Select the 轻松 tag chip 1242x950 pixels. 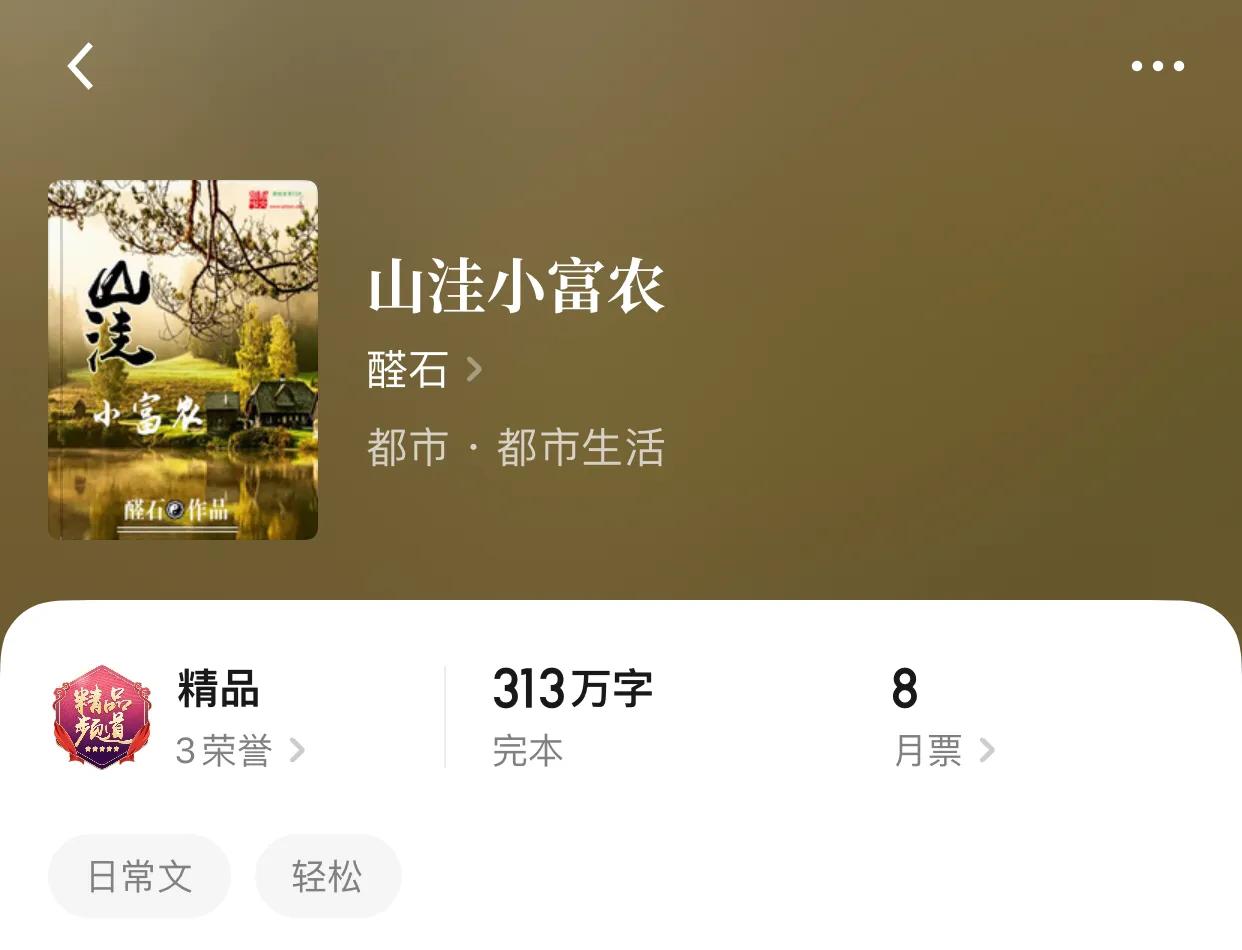coord(327,876)
